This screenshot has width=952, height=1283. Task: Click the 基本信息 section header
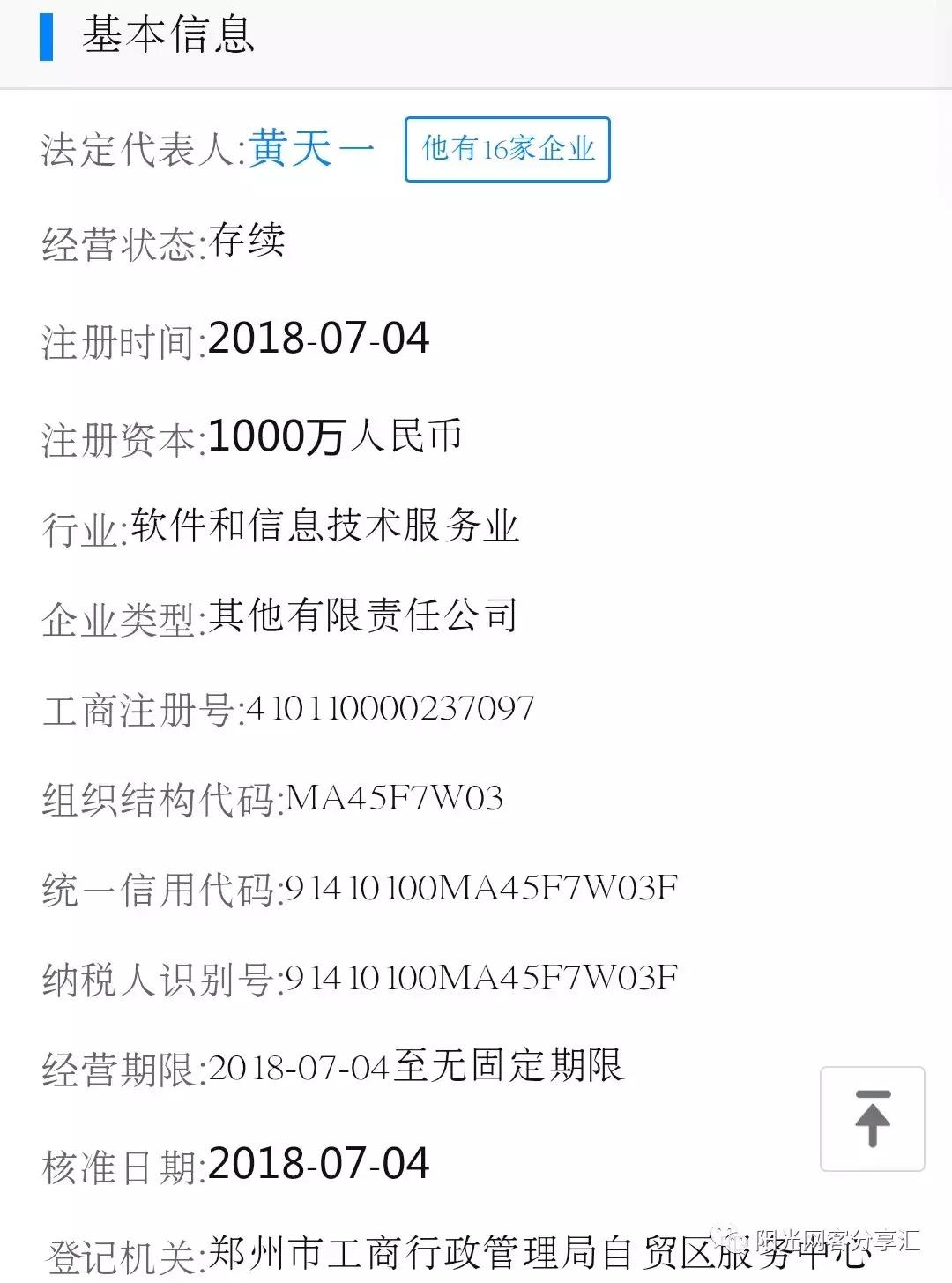click(x=167, y=37)
